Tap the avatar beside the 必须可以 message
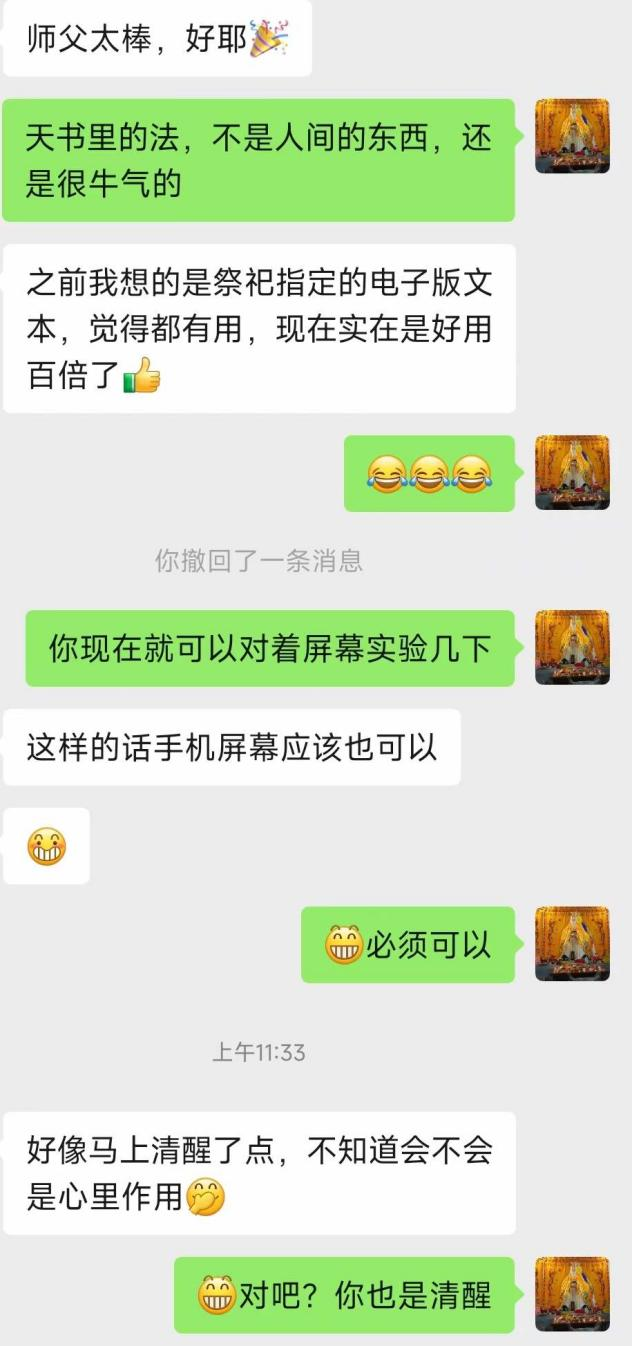Screen dimensions: 632x1346 coord(572,944)
